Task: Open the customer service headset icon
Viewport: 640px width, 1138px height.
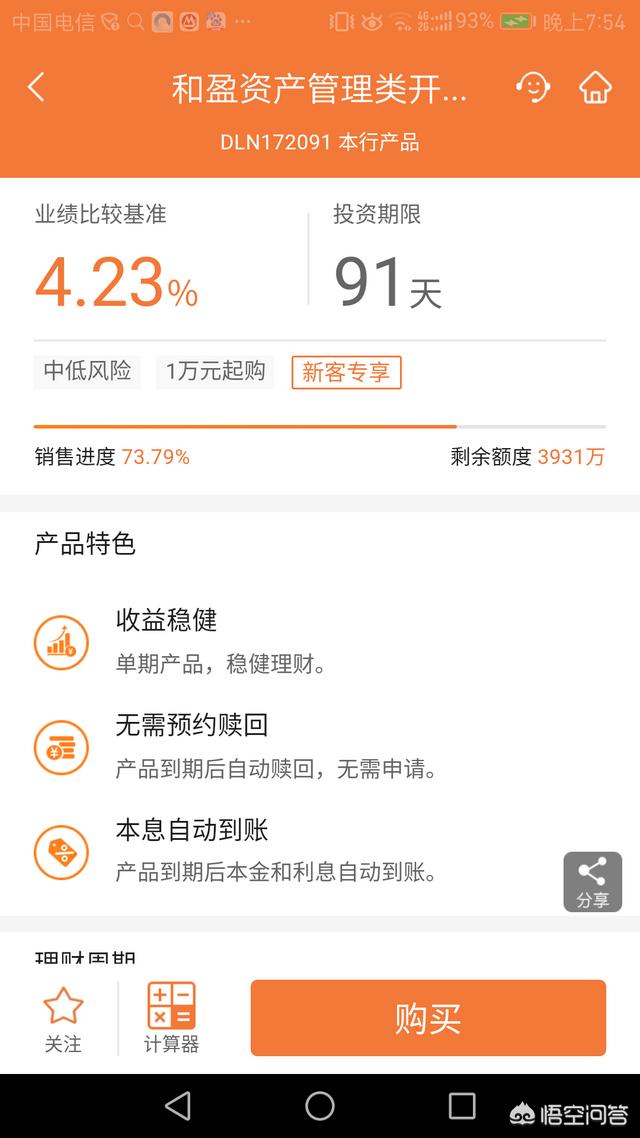Action: [533, 88]
